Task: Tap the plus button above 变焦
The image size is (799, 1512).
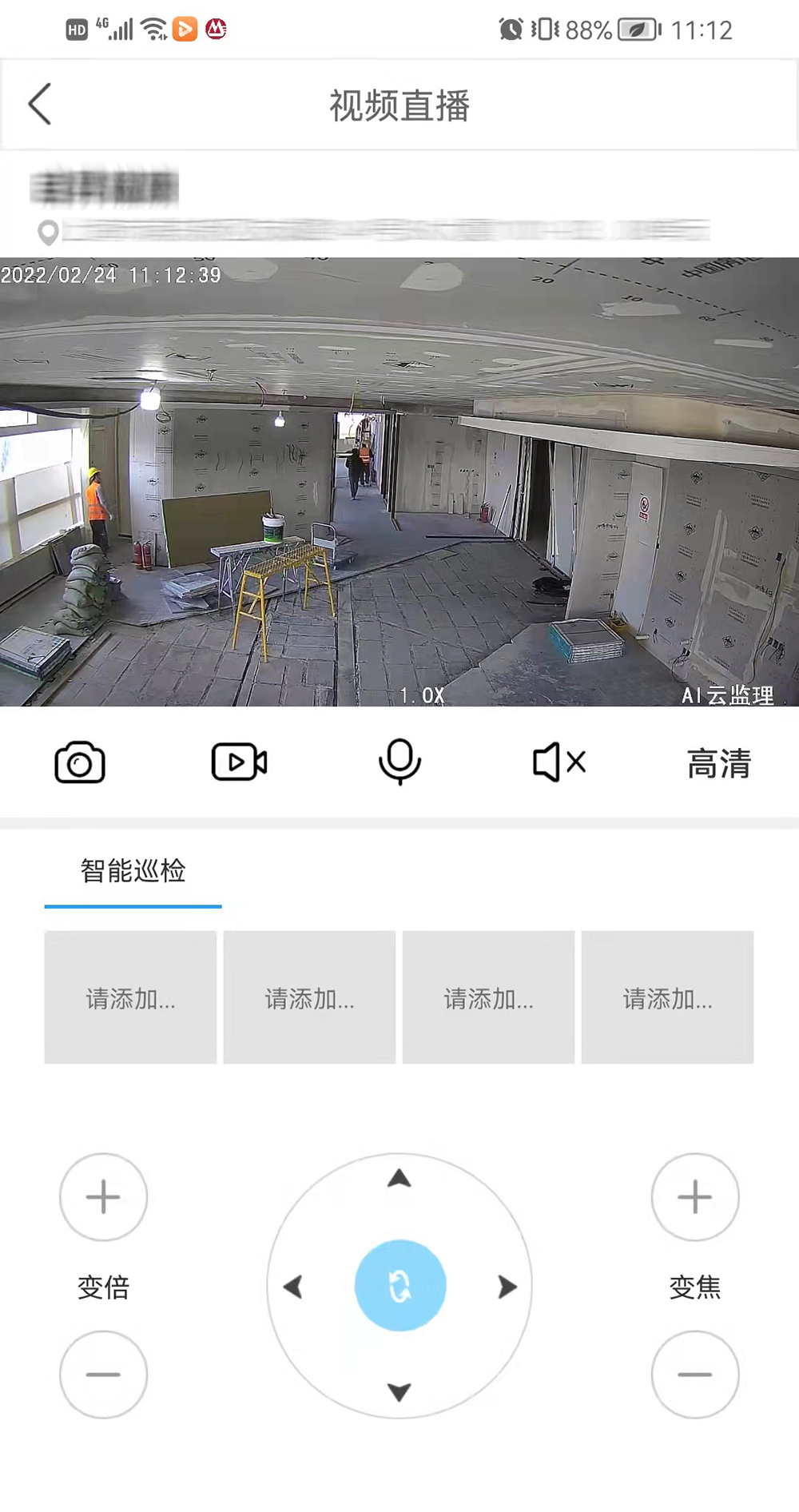Action: [x=695, y=1197]
